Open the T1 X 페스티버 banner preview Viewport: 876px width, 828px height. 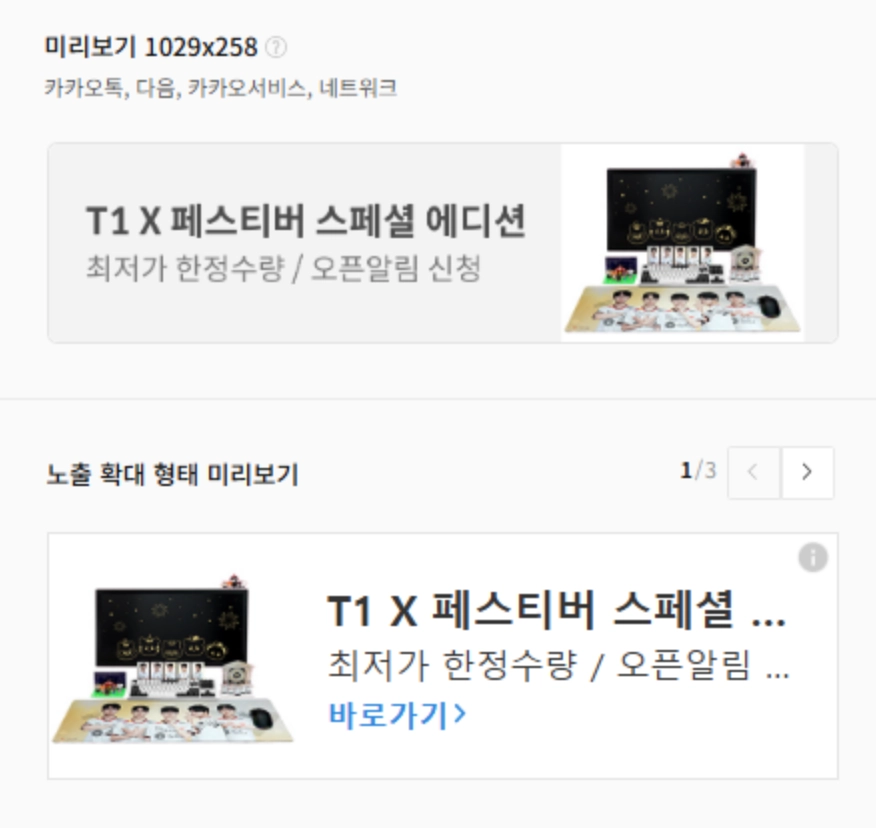tap(442, 243)
